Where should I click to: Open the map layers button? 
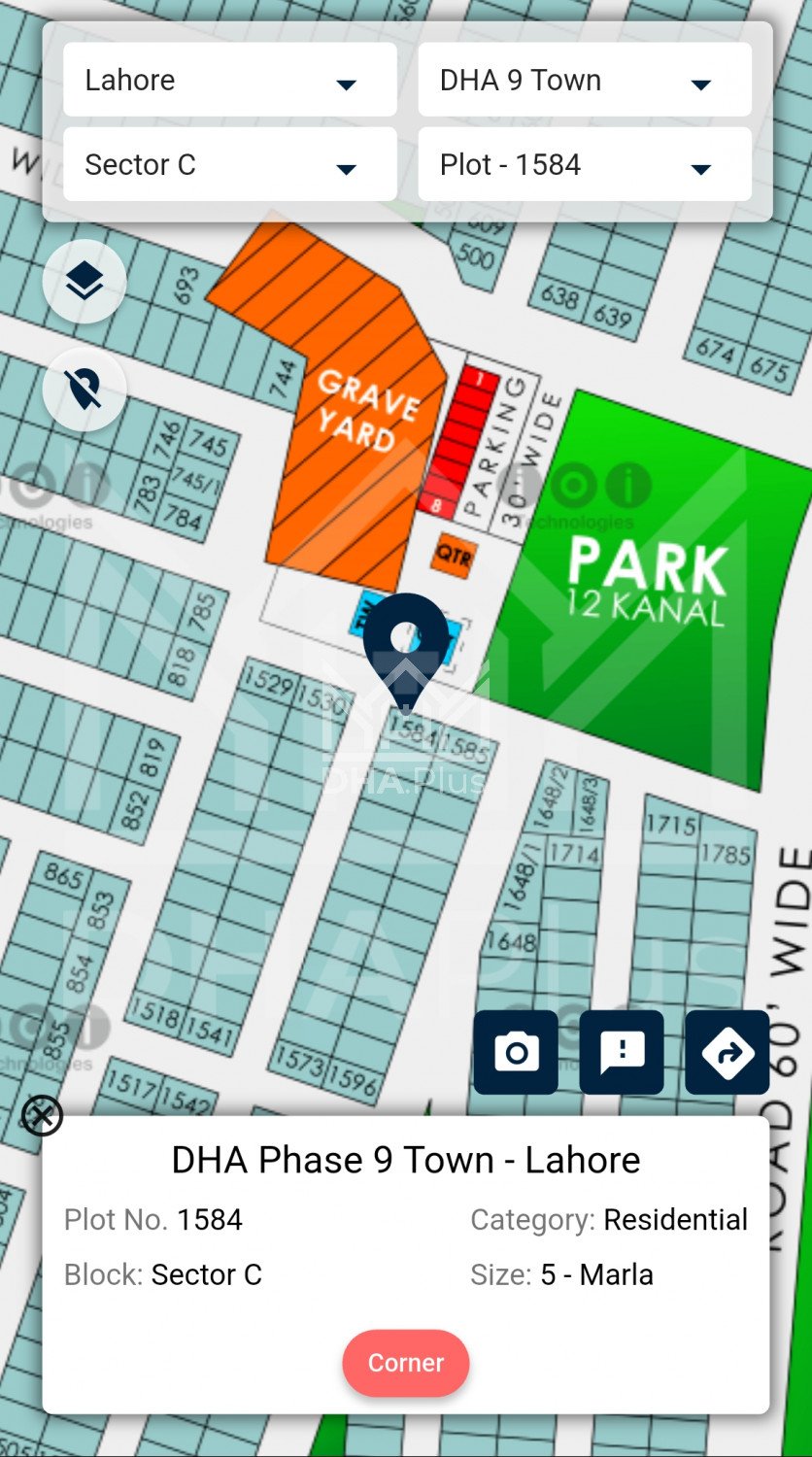[85, 282]
